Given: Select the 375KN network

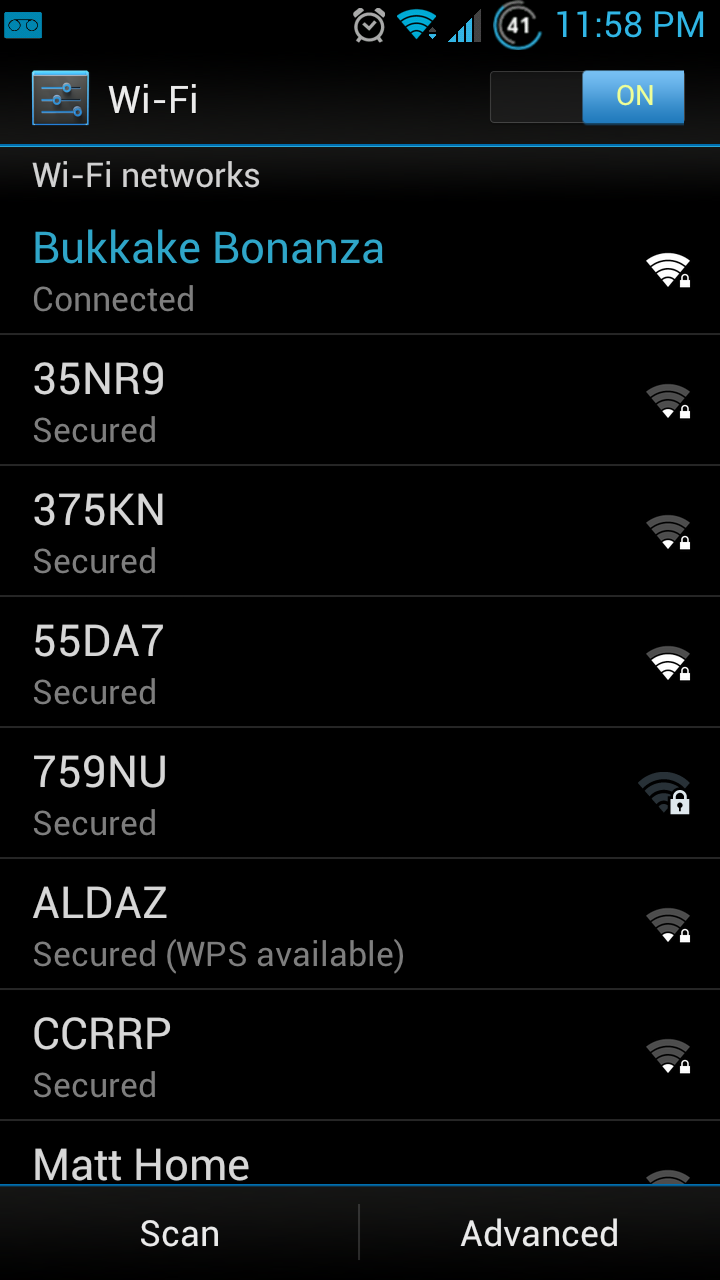Looking at the screenshot, I should (x=360, y=532).
